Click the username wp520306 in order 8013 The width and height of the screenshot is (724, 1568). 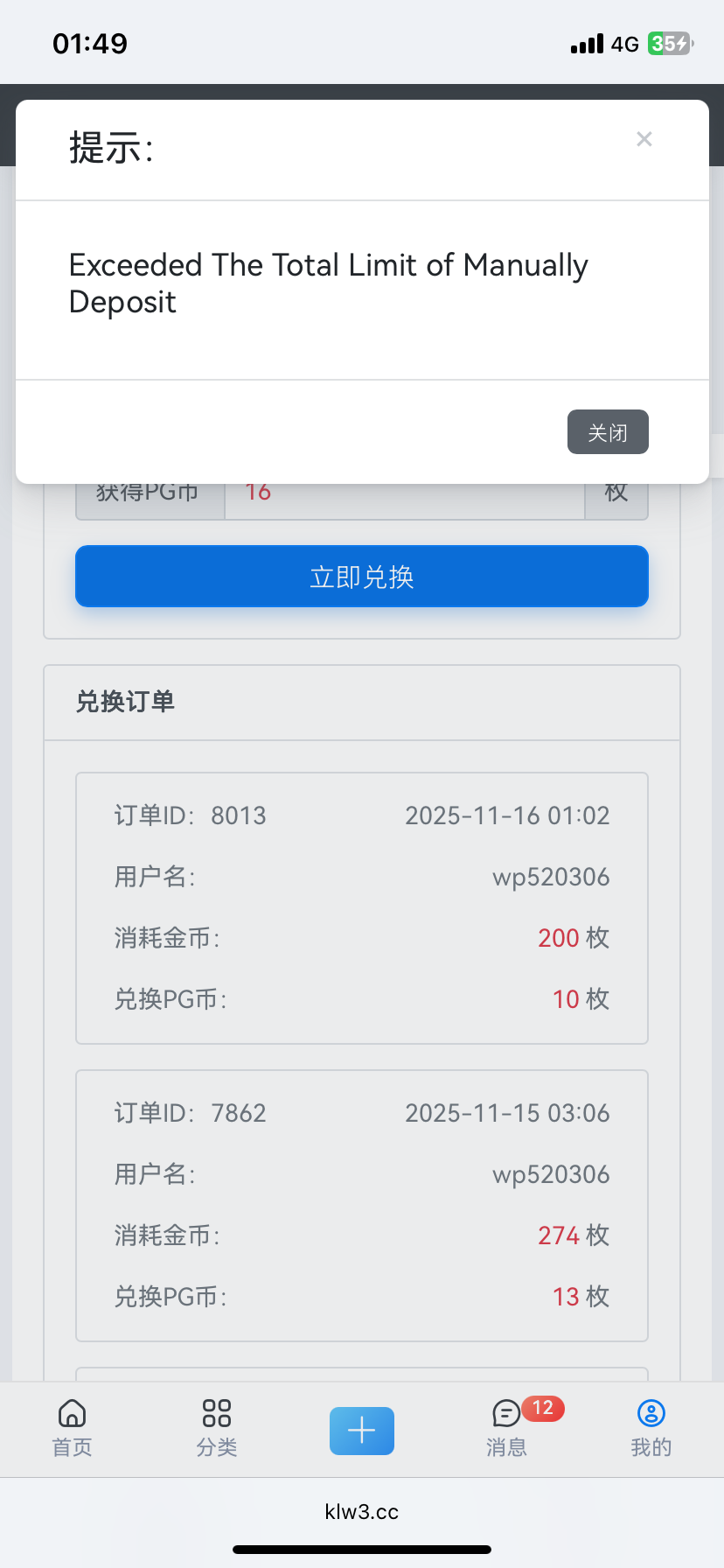[x=550, y=876]
